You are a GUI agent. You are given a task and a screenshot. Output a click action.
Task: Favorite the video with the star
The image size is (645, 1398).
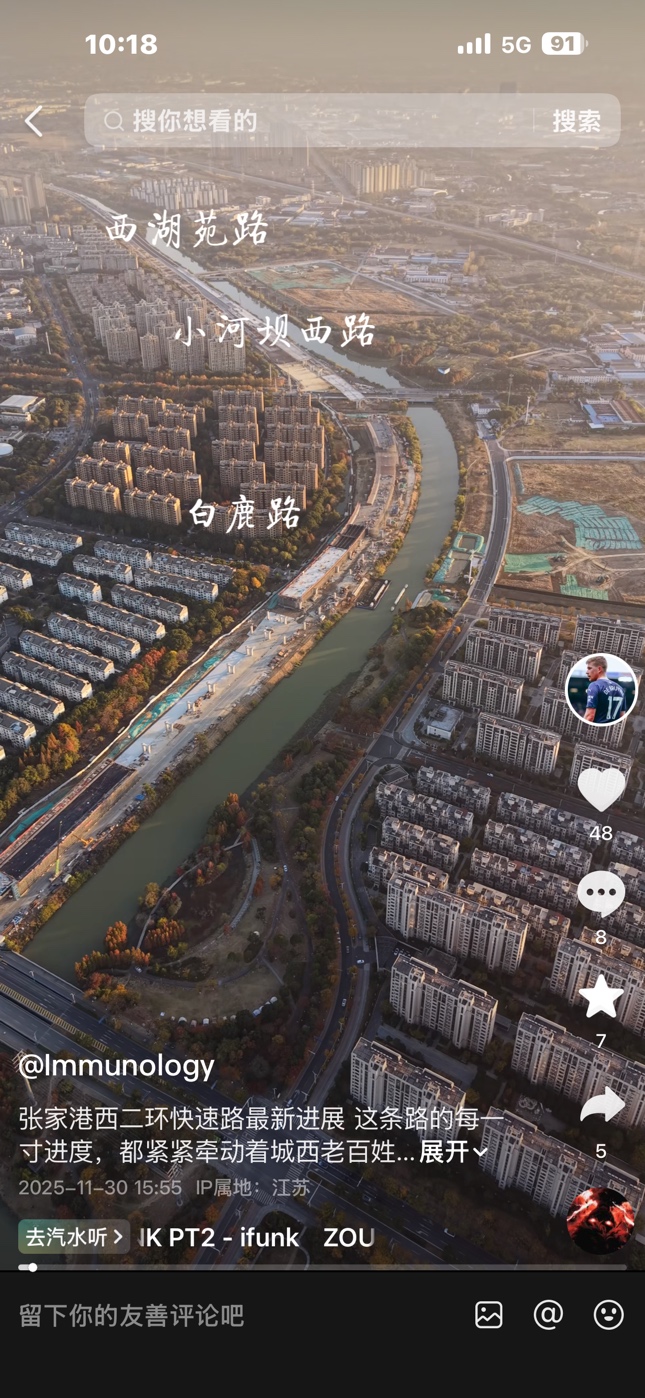pos(601,997)
